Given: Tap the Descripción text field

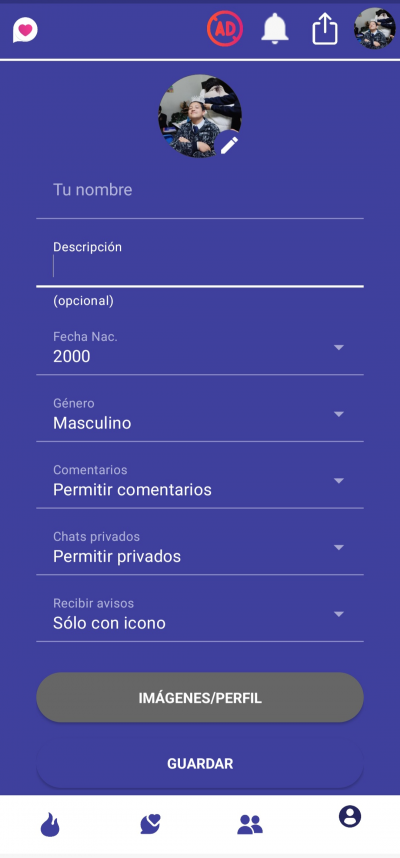Looking at the screenshot, I should (x=200, y=261).
